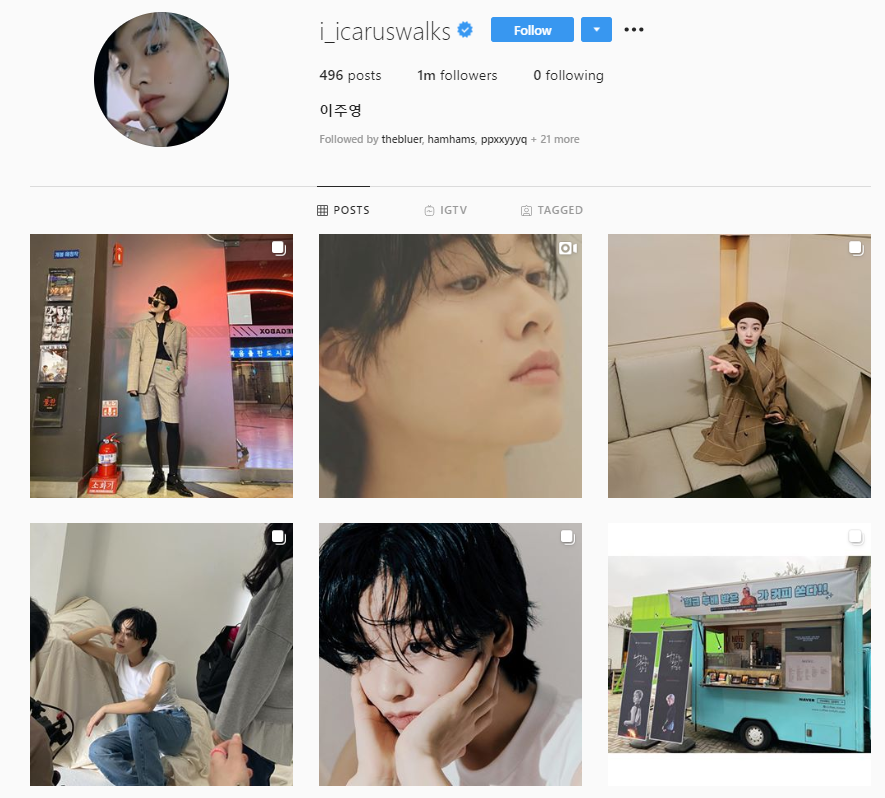Switch to the TAGGED tab

pos(551,210)
